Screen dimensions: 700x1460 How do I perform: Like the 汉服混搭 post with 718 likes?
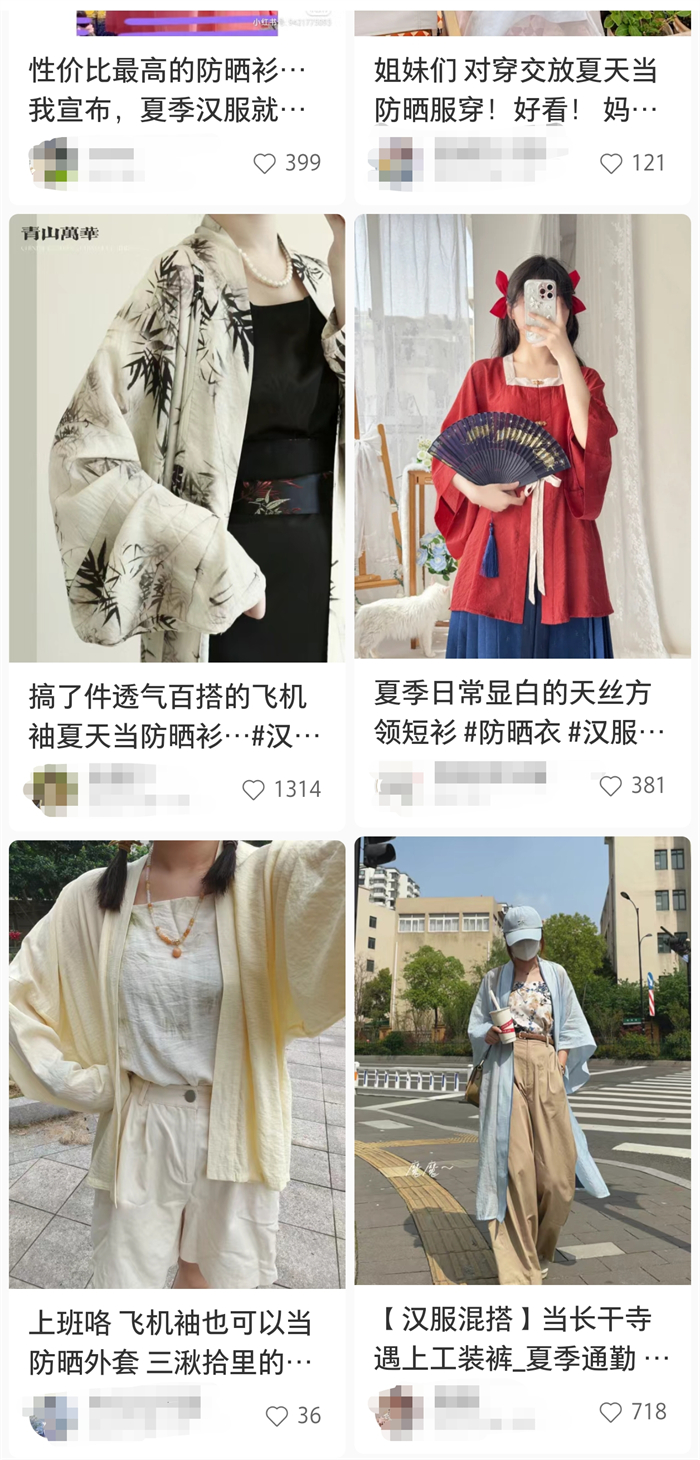pyautogui.click(x=611, y=1412)
